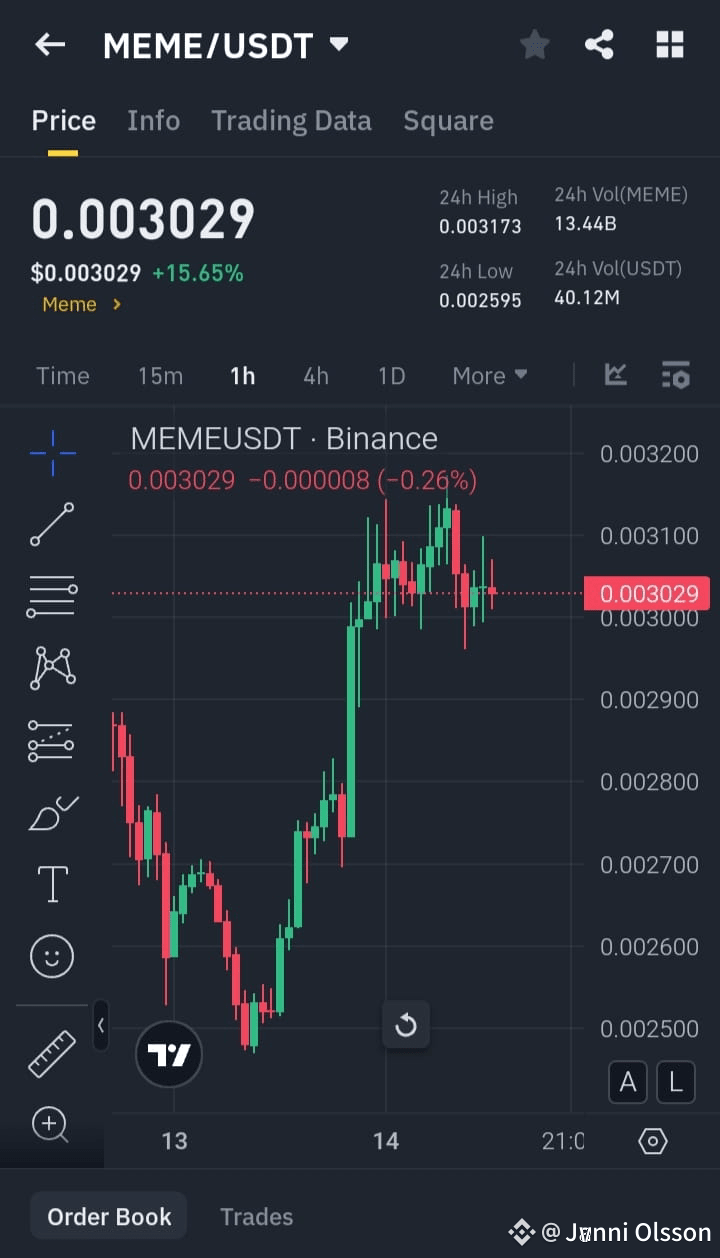Expand the More intervals dropdown

[489, 376]
